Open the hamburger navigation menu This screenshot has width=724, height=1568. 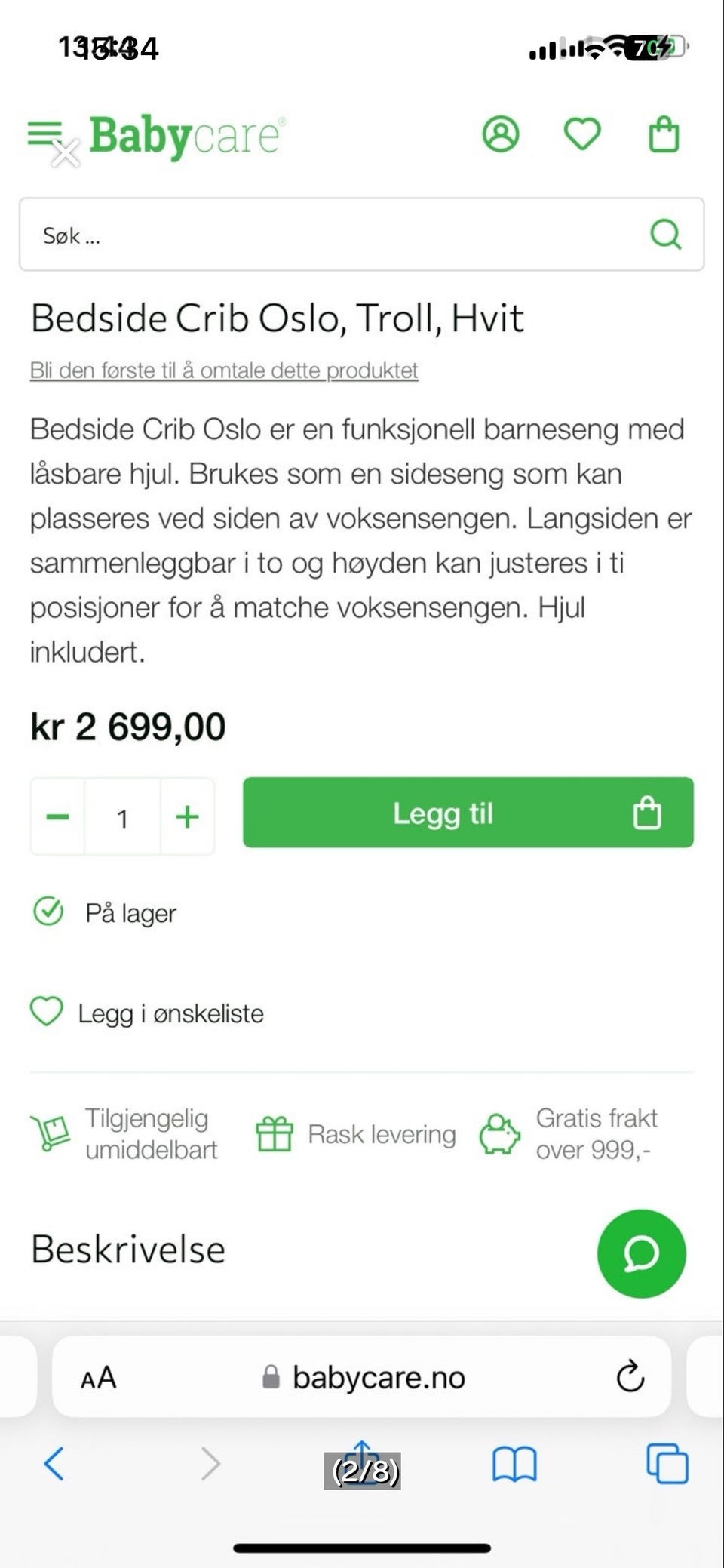[43, 134]
